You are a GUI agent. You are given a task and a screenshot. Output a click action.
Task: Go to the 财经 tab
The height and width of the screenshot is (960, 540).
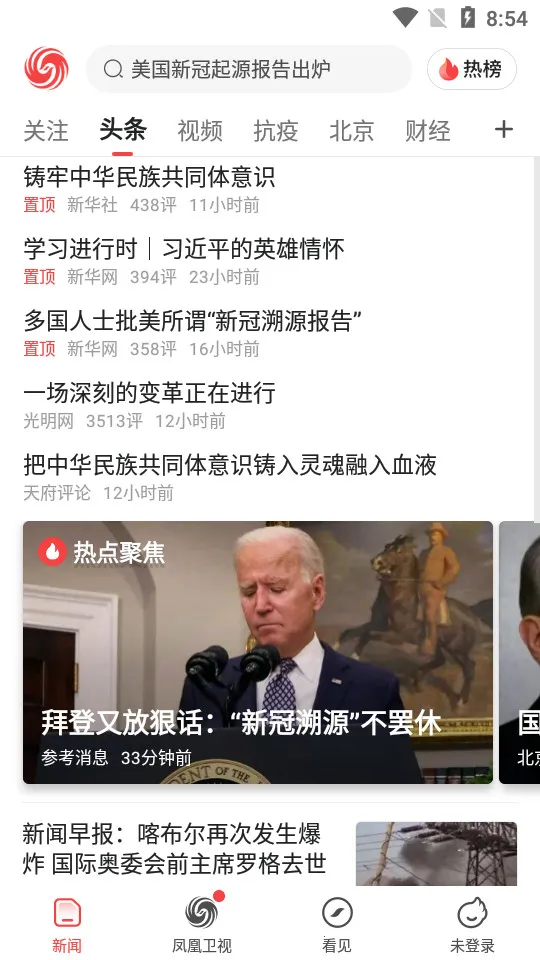pyautogui.click(x=427, y=130)
